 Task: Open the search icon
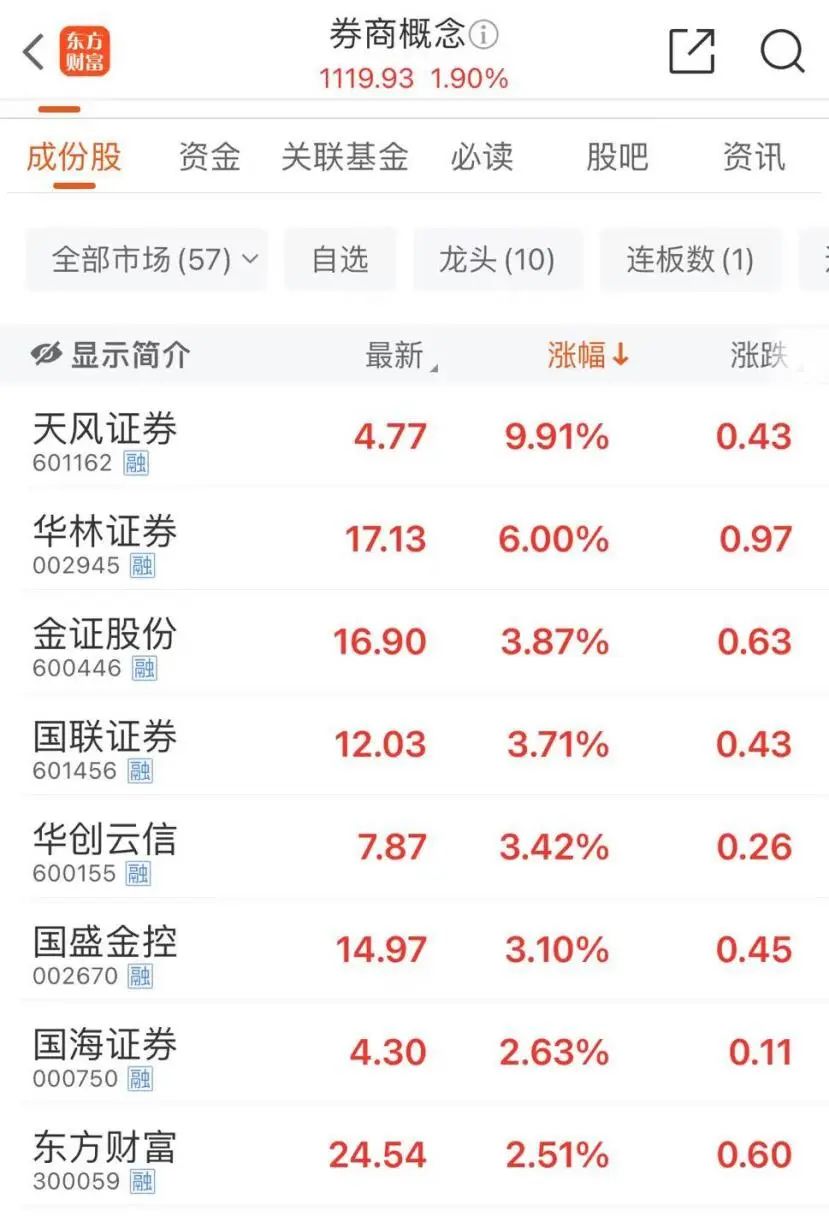click(782, 50)
